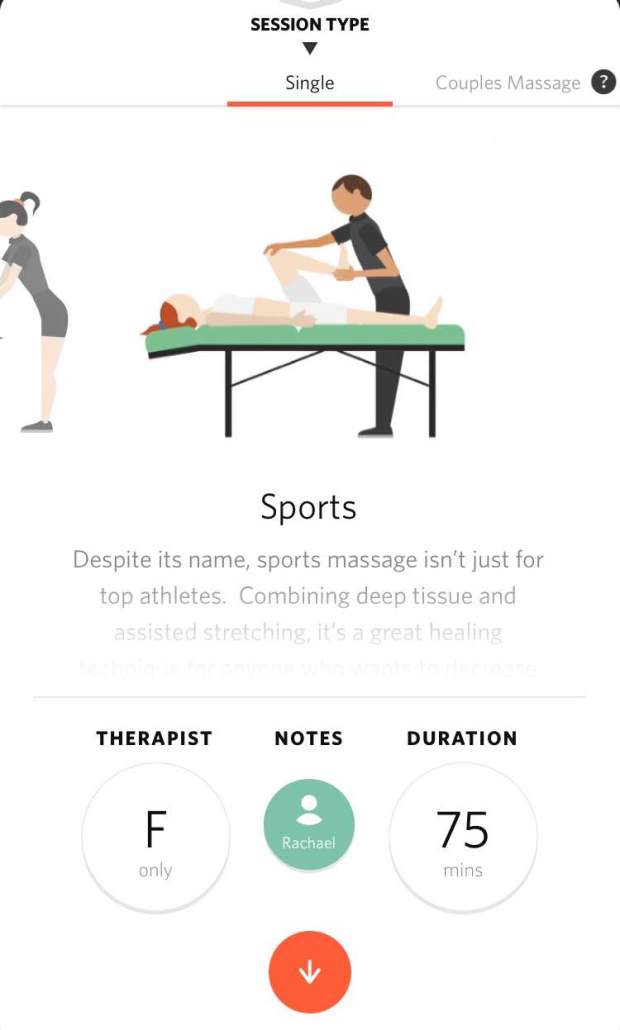This screenshot has width=620, height=1030.
Task: Tap the orange down arrow button
Action: 310,972
